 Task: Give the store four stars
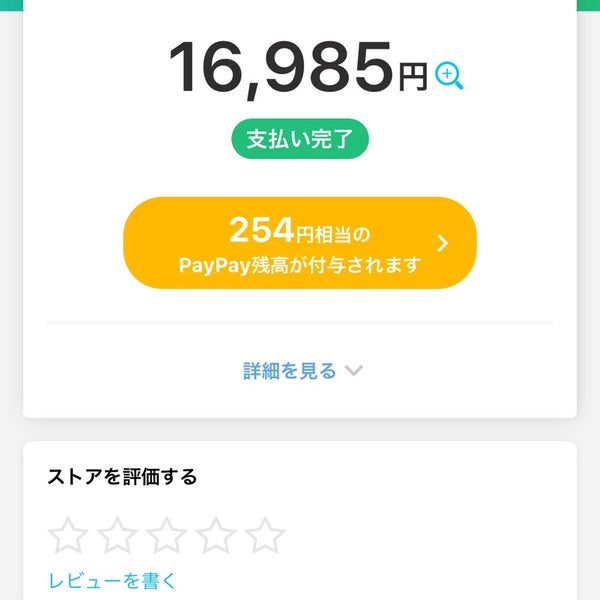click(x=215, y=535)
